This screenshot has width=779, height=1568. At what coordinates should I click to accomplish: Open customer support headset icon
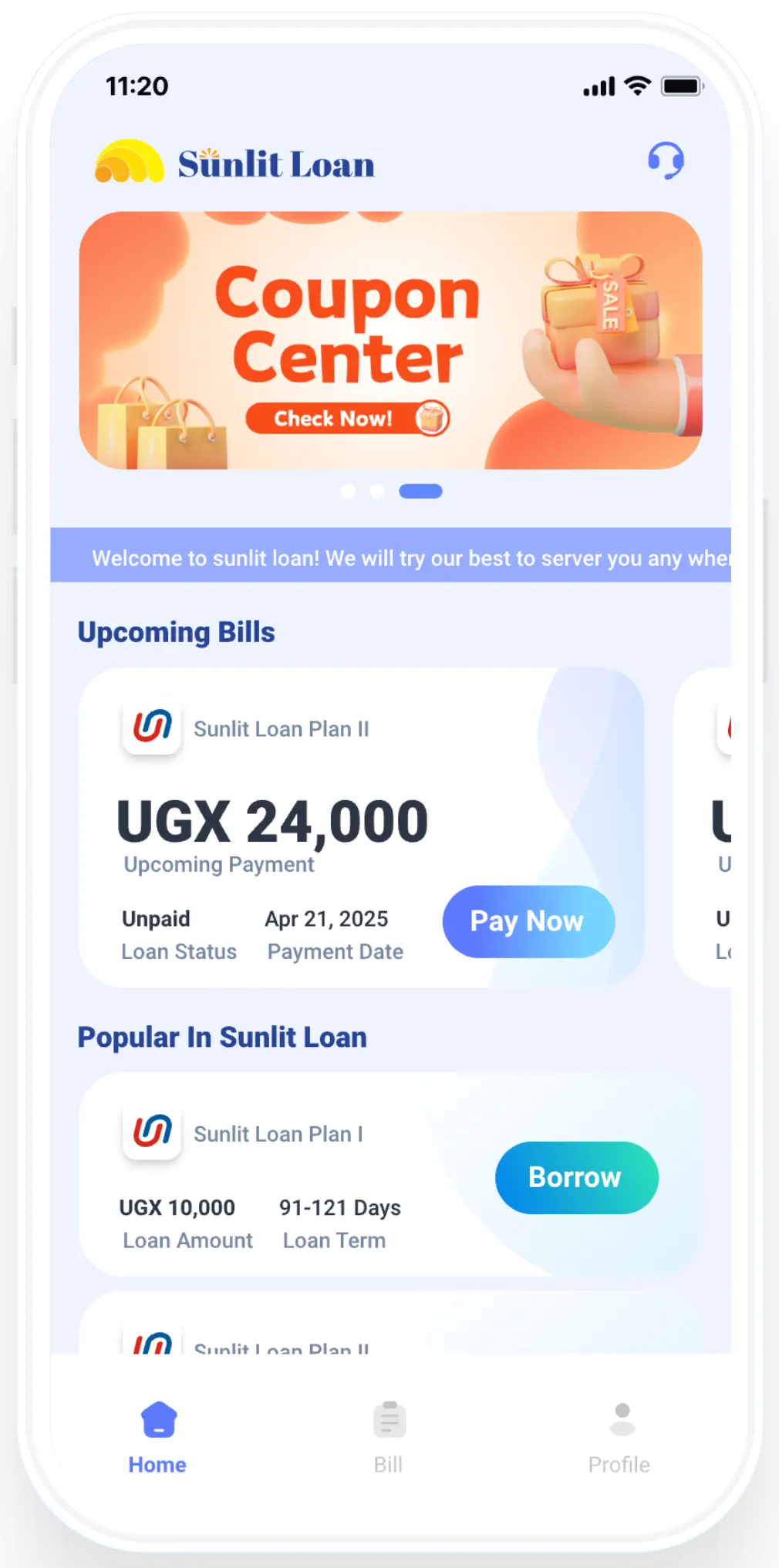[x=666, y=160]
